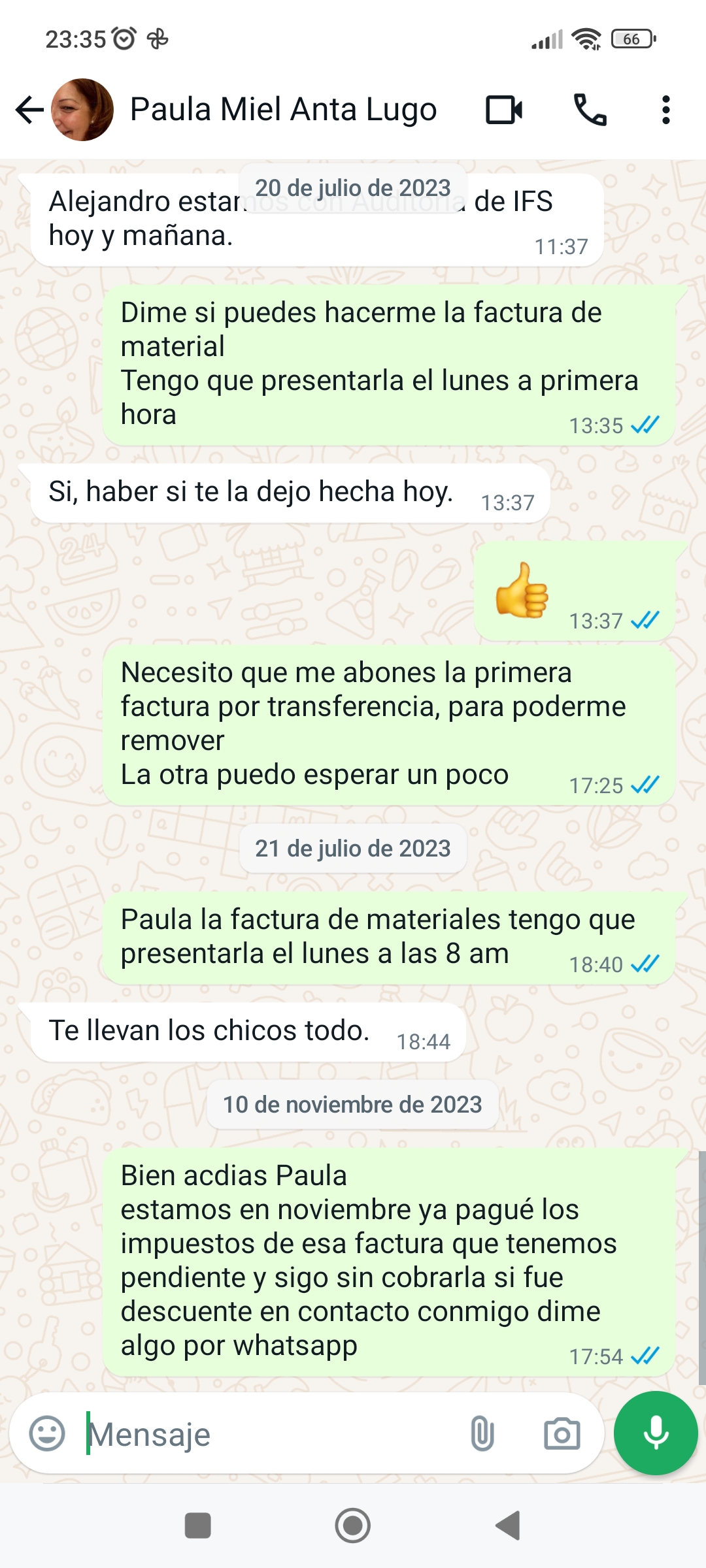706x1568 pixels.
Task: Start a voice call with Paula
Action: pos(590,110)
